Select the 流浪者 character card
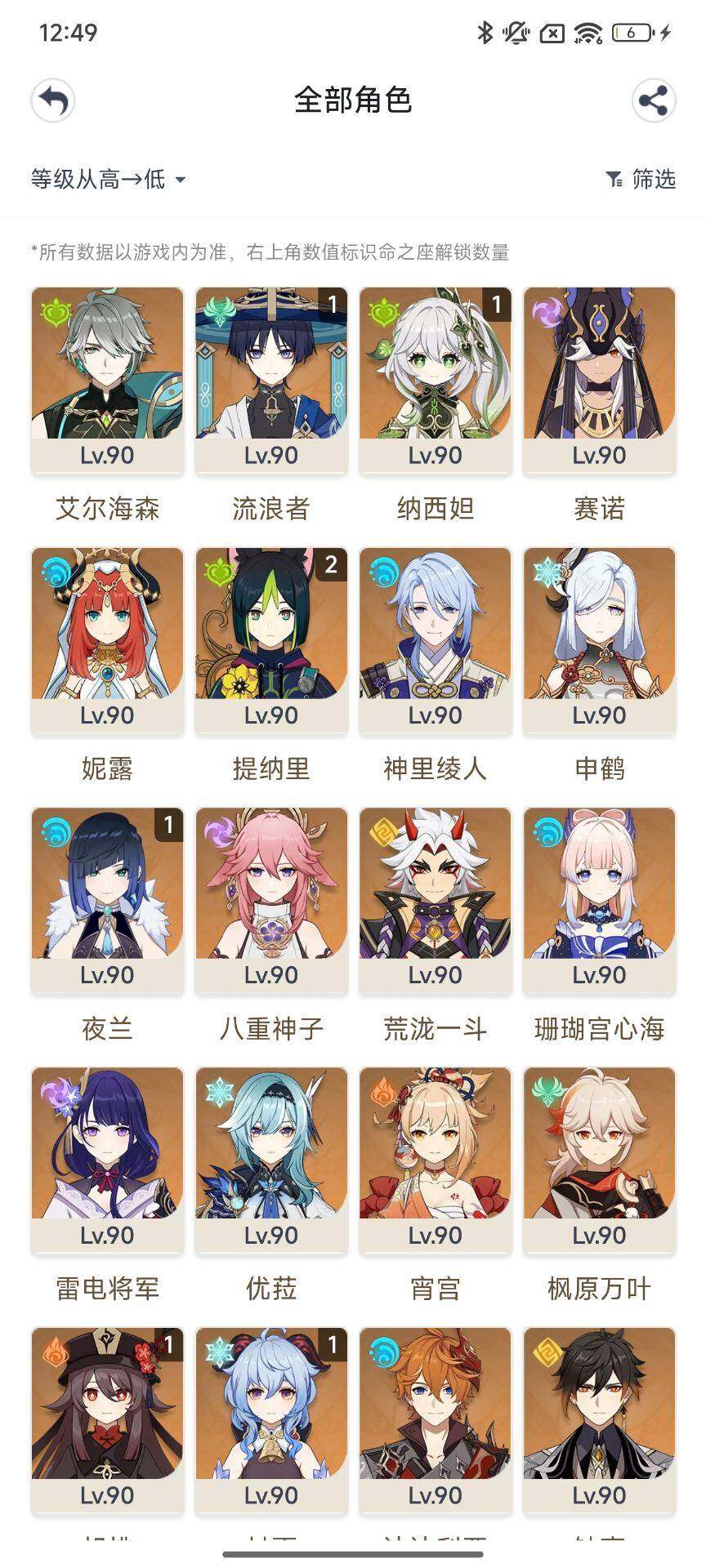 (271, 380)
